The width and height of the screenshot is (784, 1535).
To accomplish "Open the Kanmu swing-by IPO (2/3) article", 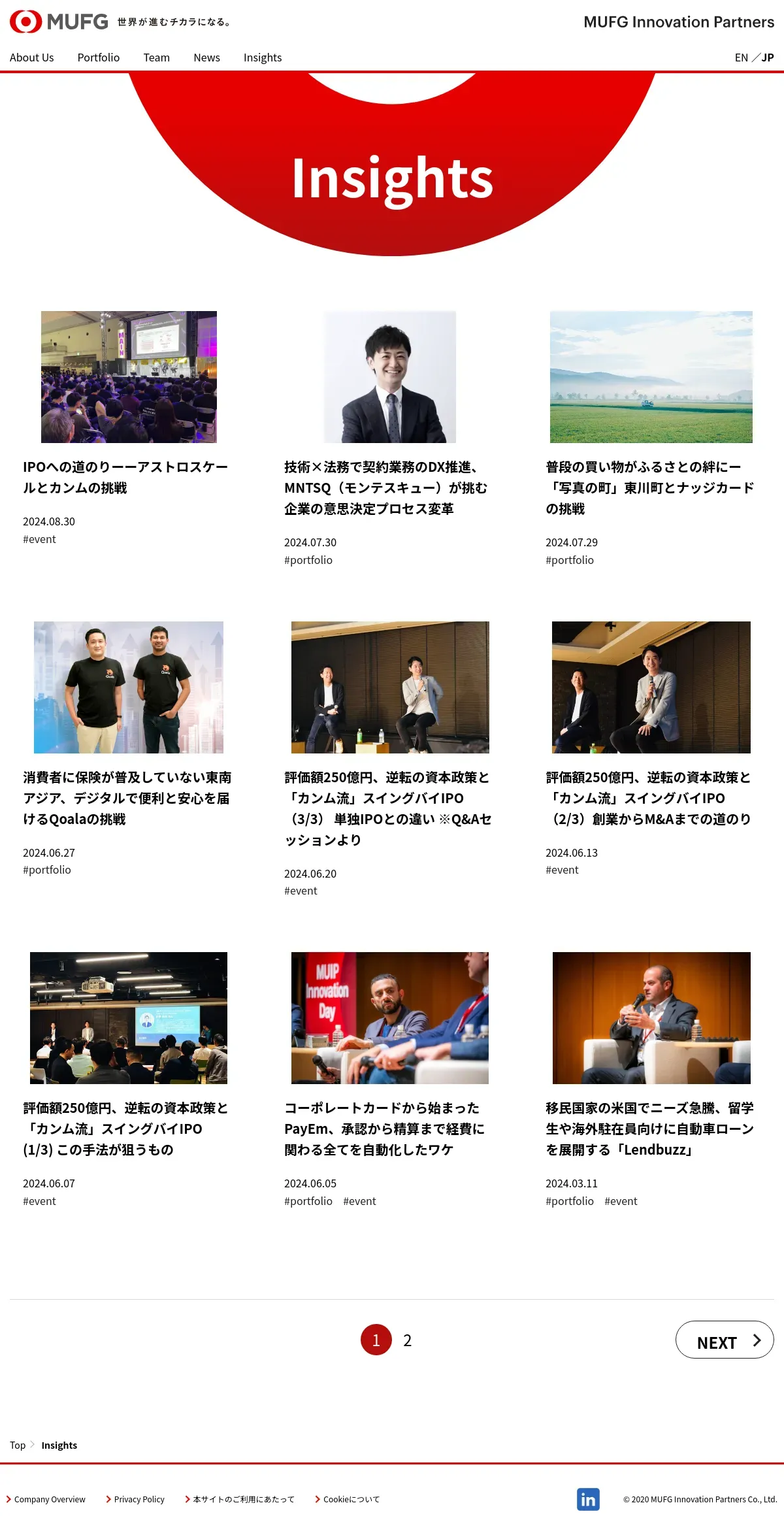I will pyautogui.click(x=649, y=798).
